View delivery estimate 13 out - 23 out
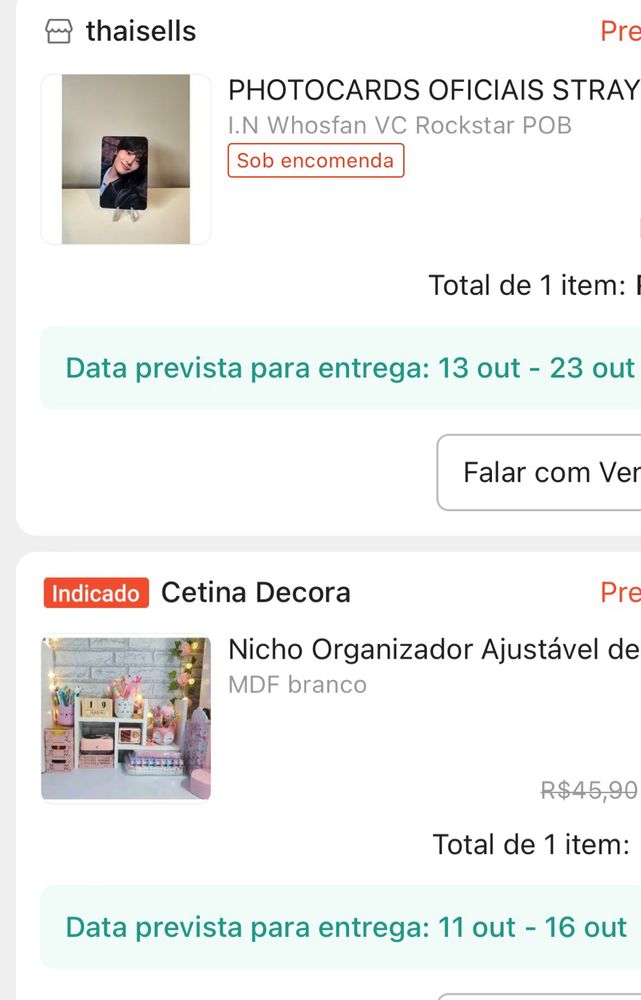 tap(350, 368)
